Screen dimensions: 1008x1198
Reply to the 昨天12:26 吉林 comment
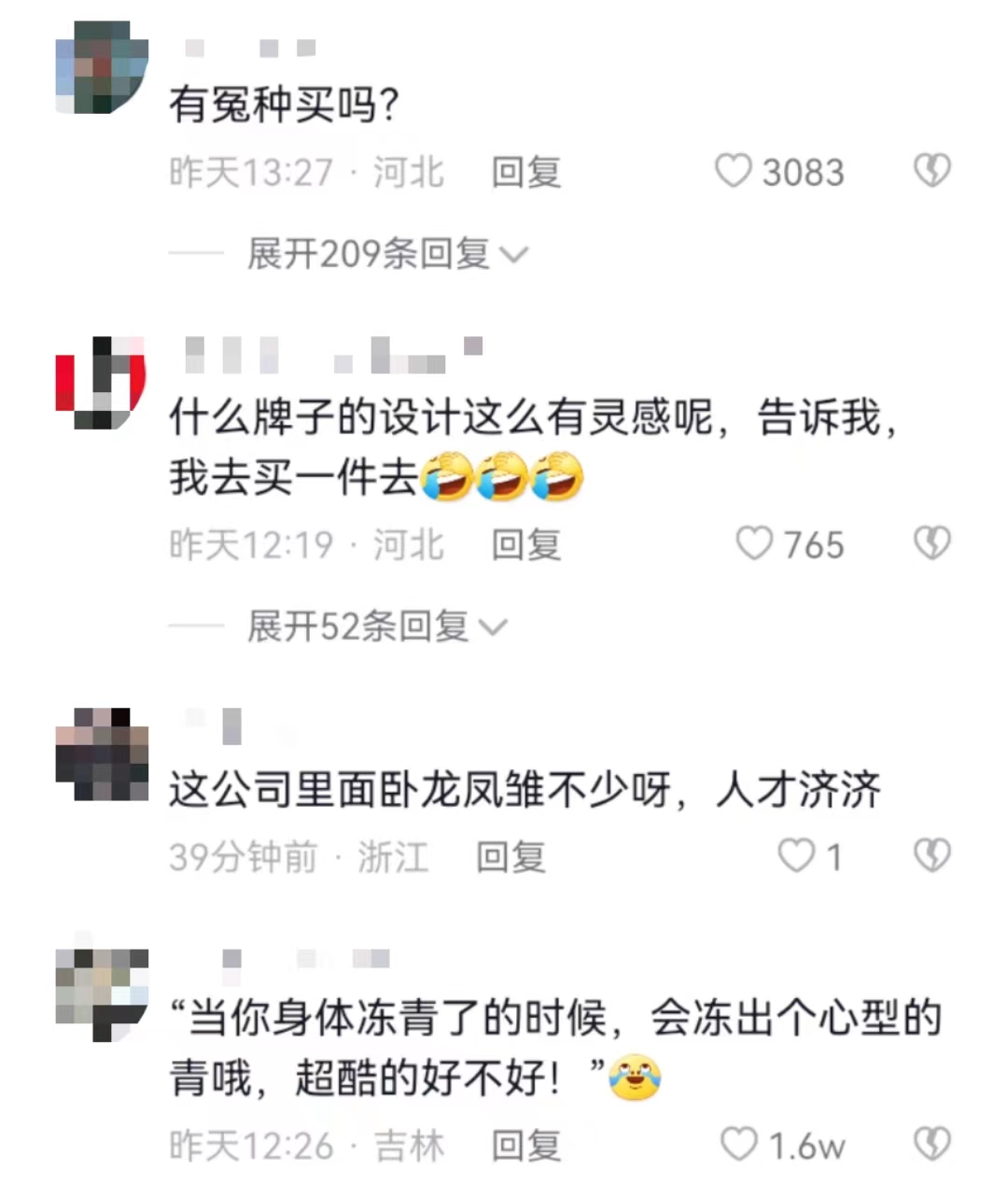(x=525, y=1145)
